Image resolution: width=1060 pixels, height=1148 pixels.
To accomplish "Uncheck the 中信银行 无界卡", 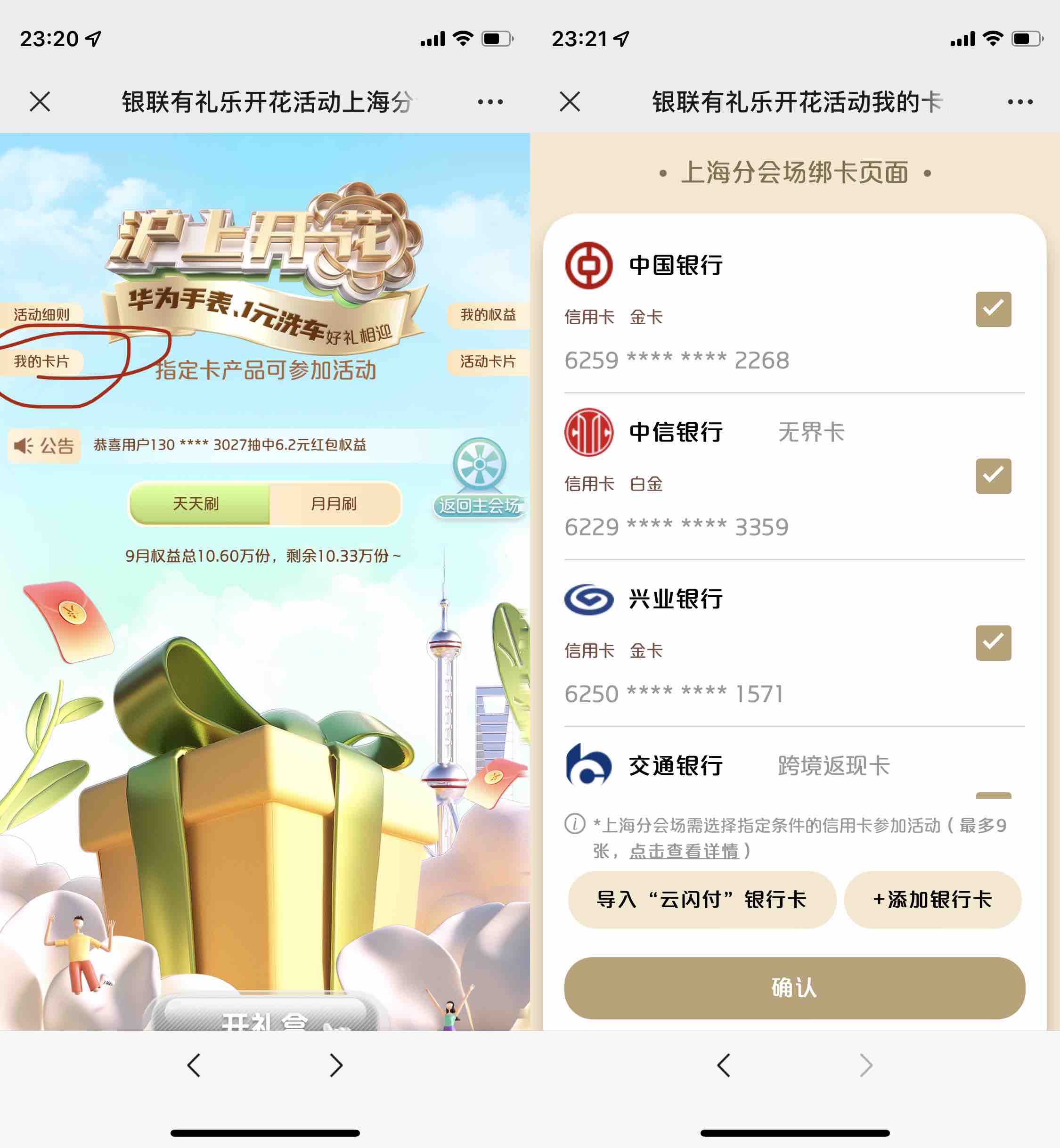I will (x=993, y=476).
